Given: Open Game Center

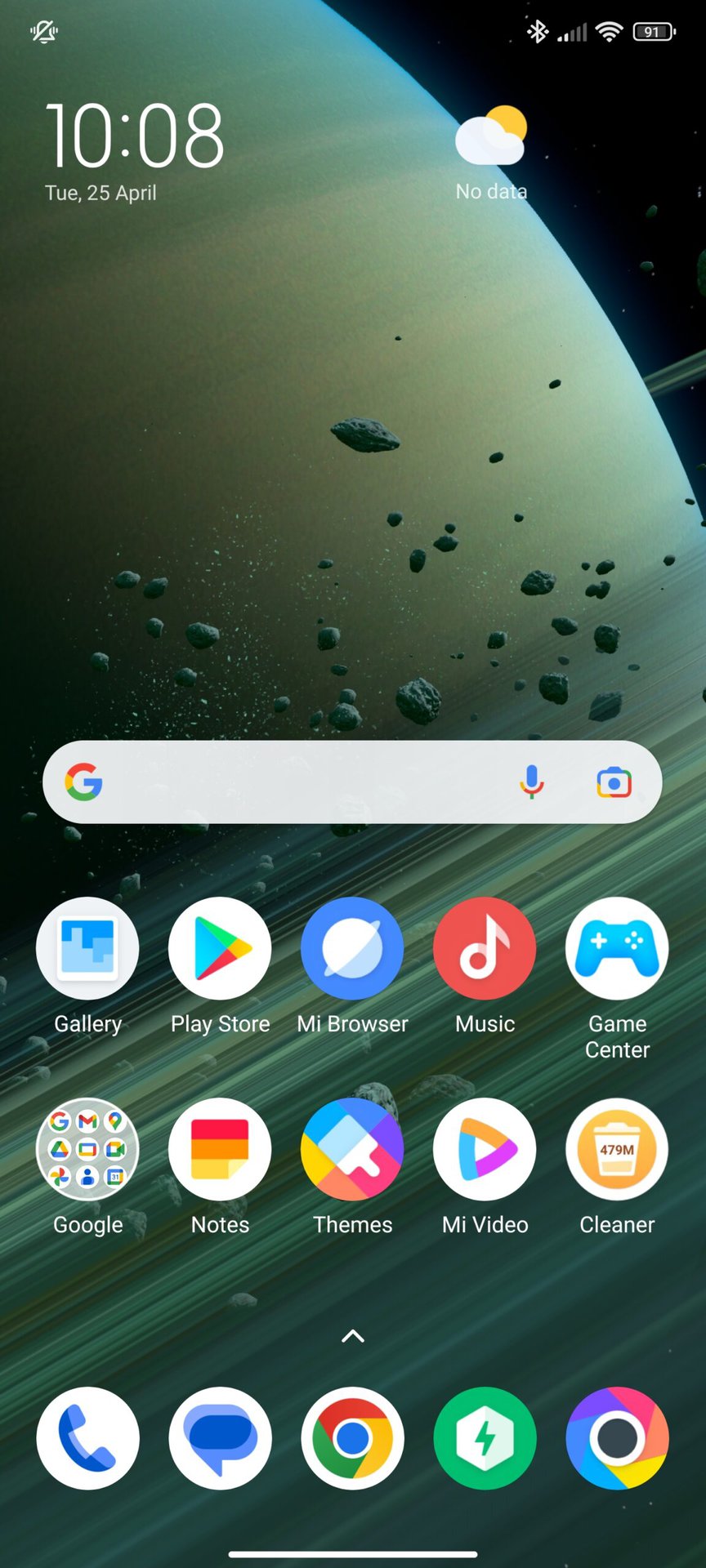Looking at the screenshot, I should pyautogui.click(x=617, y=948).
